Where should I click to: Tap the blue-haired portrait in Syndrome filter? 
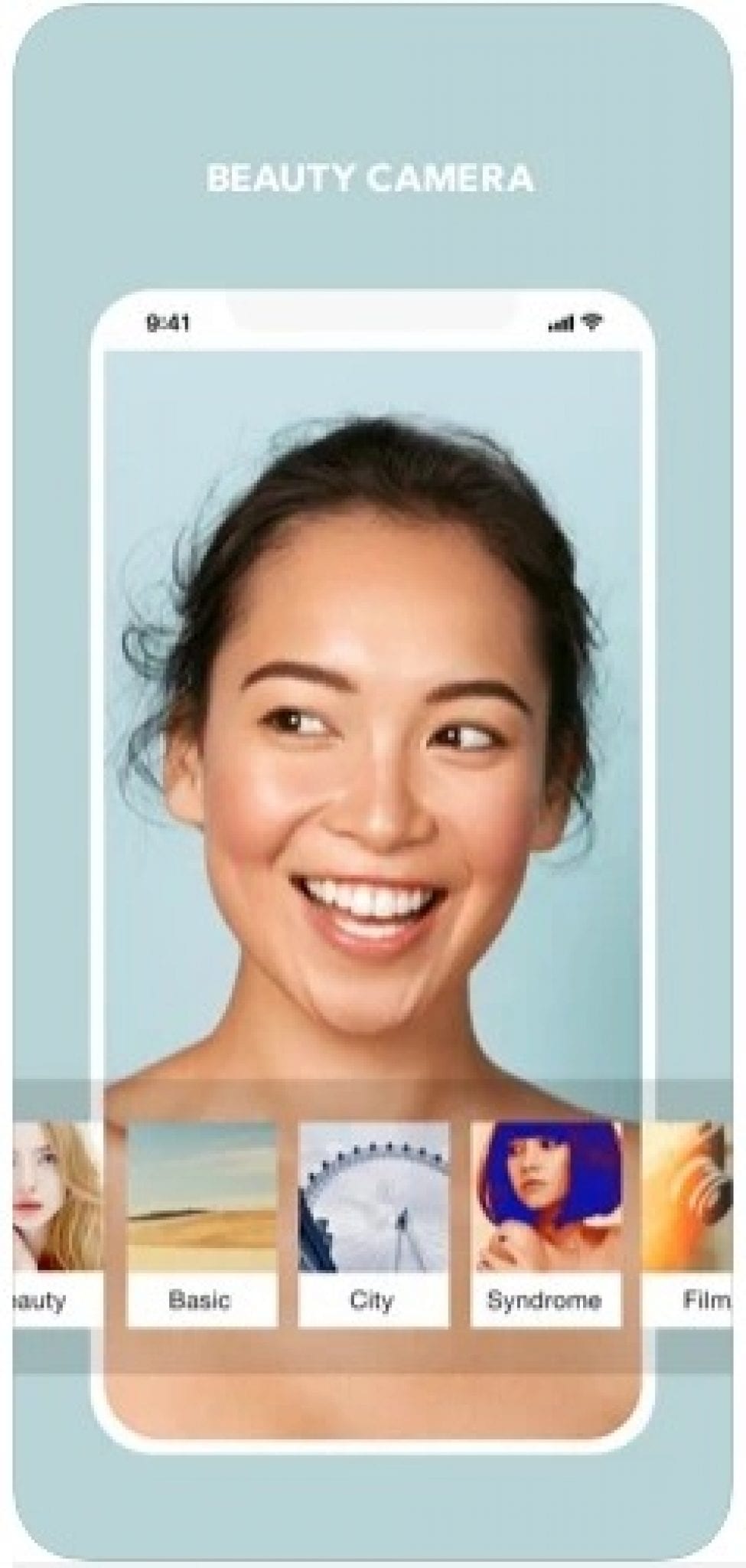click(x=546, y=1183)
